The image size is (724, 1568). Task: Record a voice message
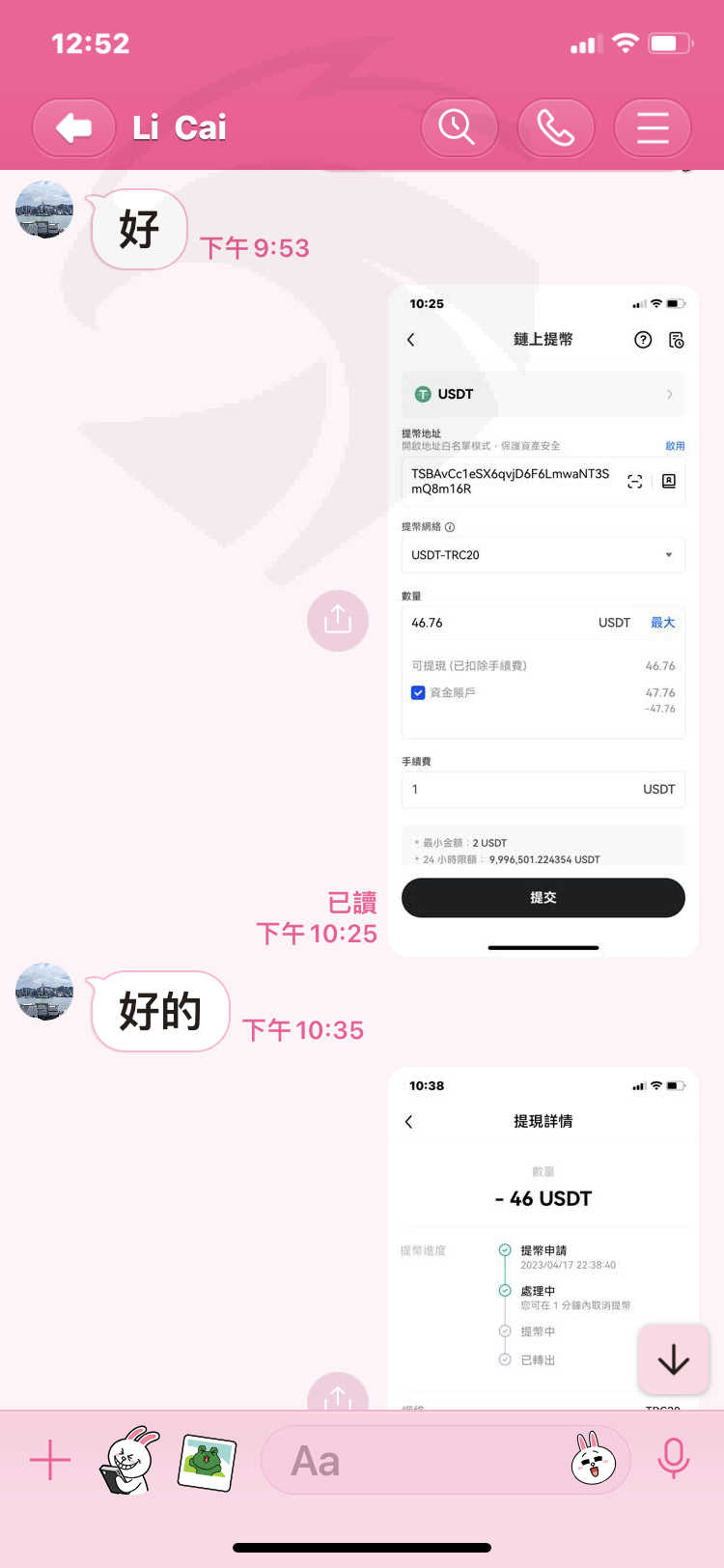coord(674,1459)
